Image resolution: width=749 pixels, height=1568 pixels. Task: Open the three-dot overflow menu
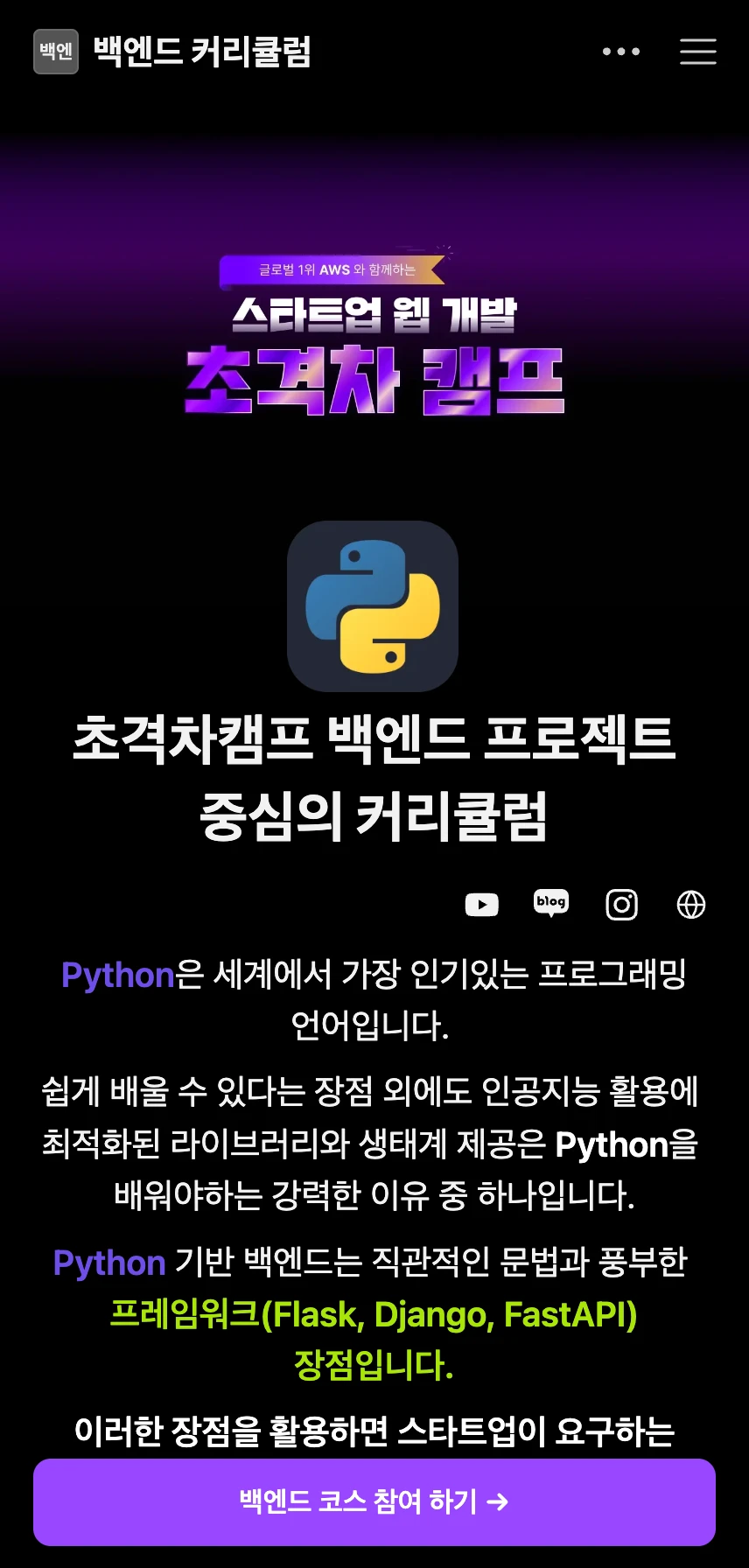coord(621,52)
